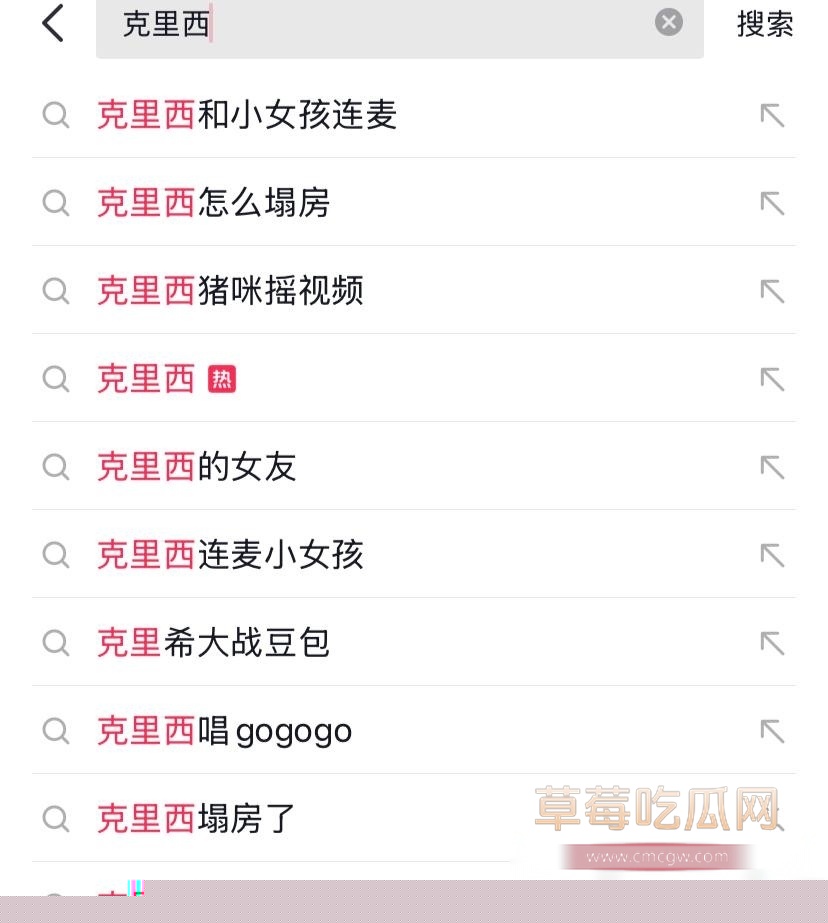The width and height of the screenshot is (828, 923).
Task: Clear the search field using the X icon
Action: pyautogui.click(x=668, y=22)
